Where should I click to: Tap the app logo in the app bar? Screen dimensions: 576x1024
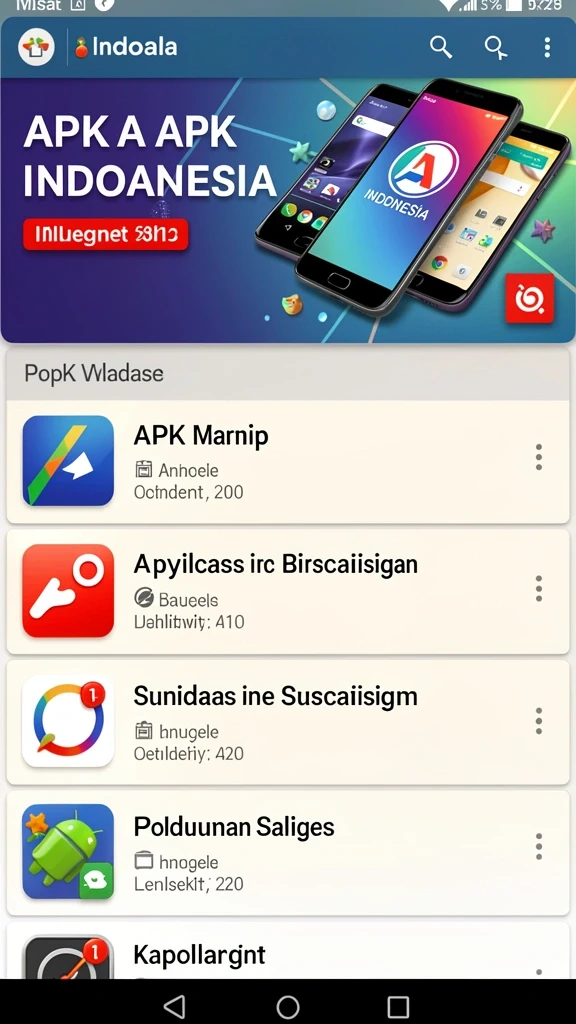click(x=36, y=48)
